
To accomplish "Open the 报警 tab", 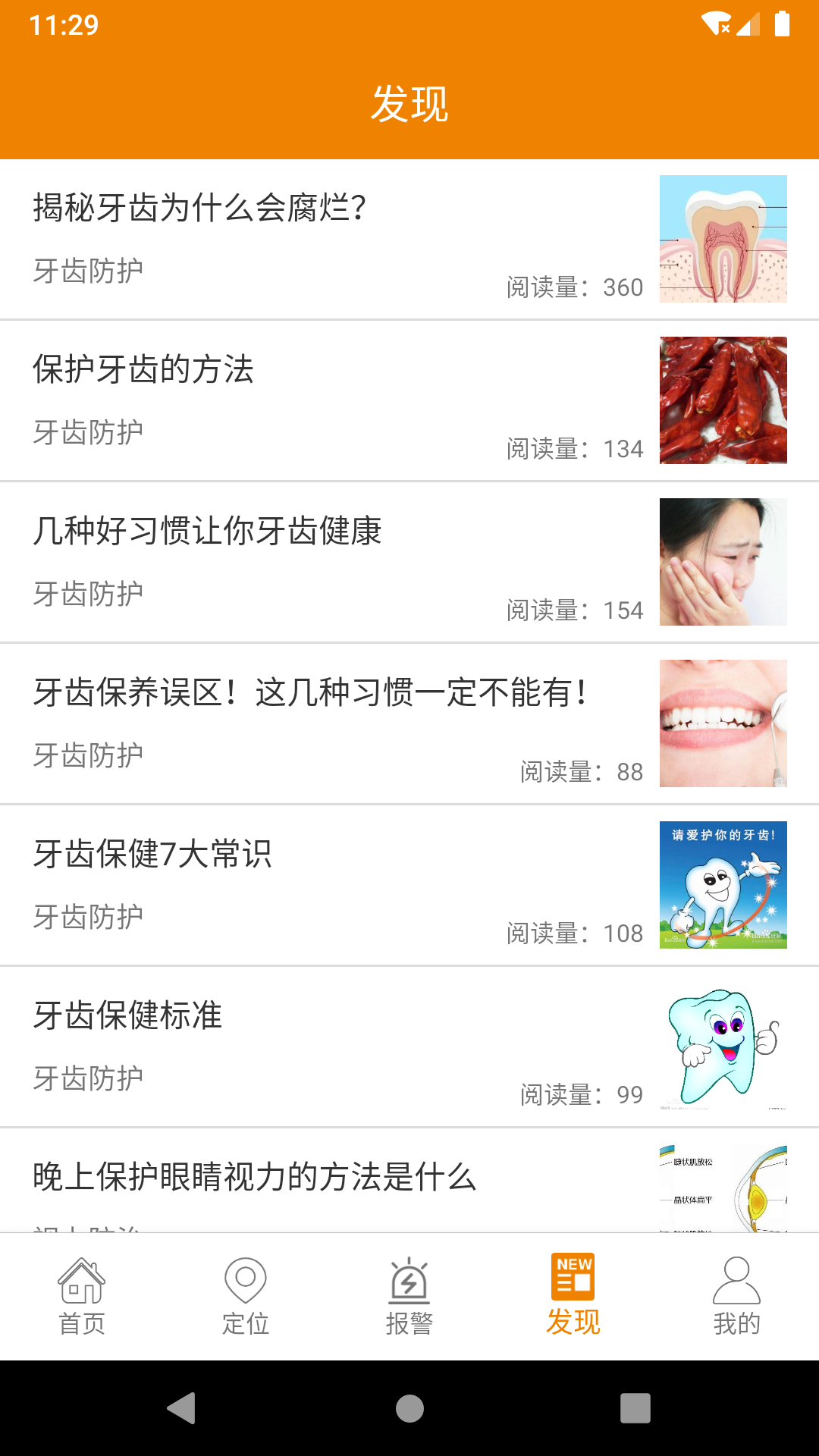I will point(409,1297).
